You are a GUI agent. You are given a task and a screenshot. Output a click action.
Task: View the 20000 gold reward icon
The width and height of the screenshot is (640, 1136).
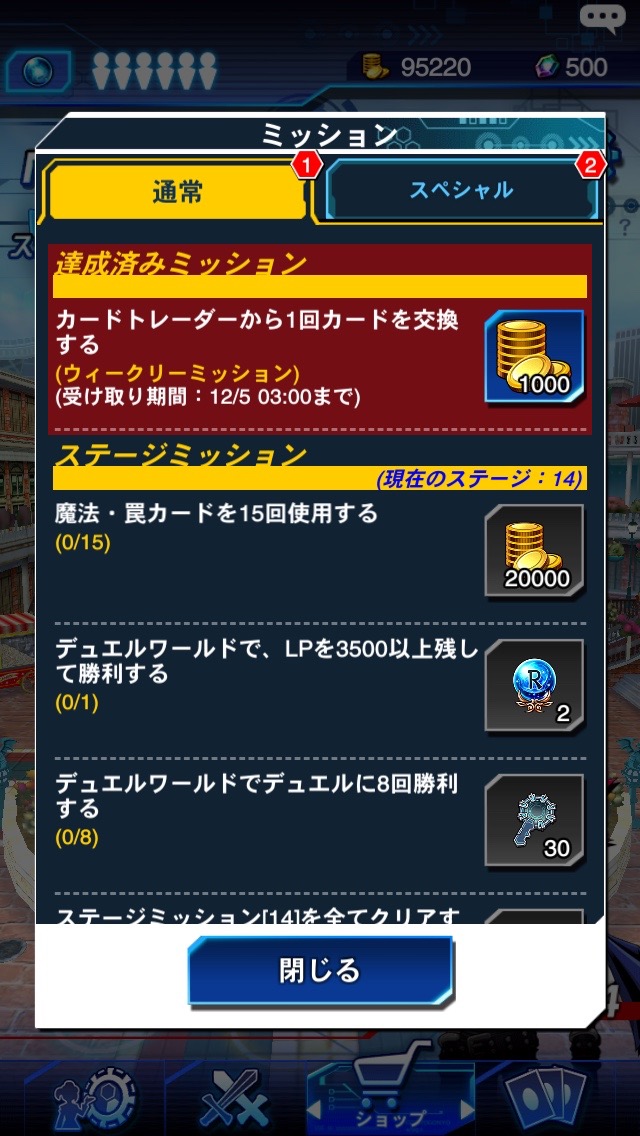click(534, 551)
